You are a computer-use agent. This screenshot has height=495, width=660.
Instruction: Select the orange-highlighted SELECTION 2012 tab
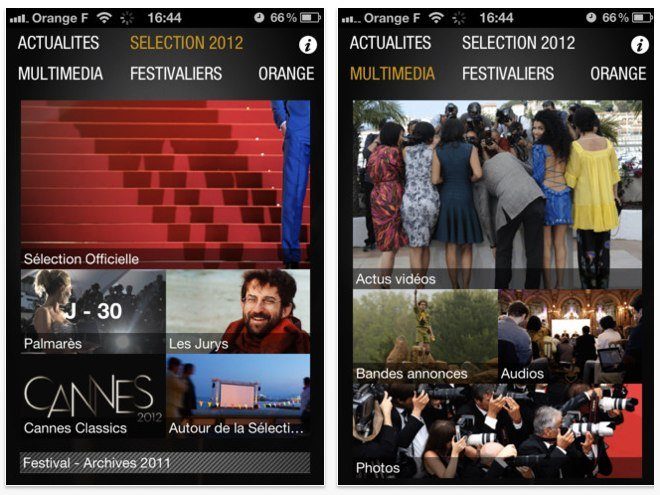[x=186, y=43]
